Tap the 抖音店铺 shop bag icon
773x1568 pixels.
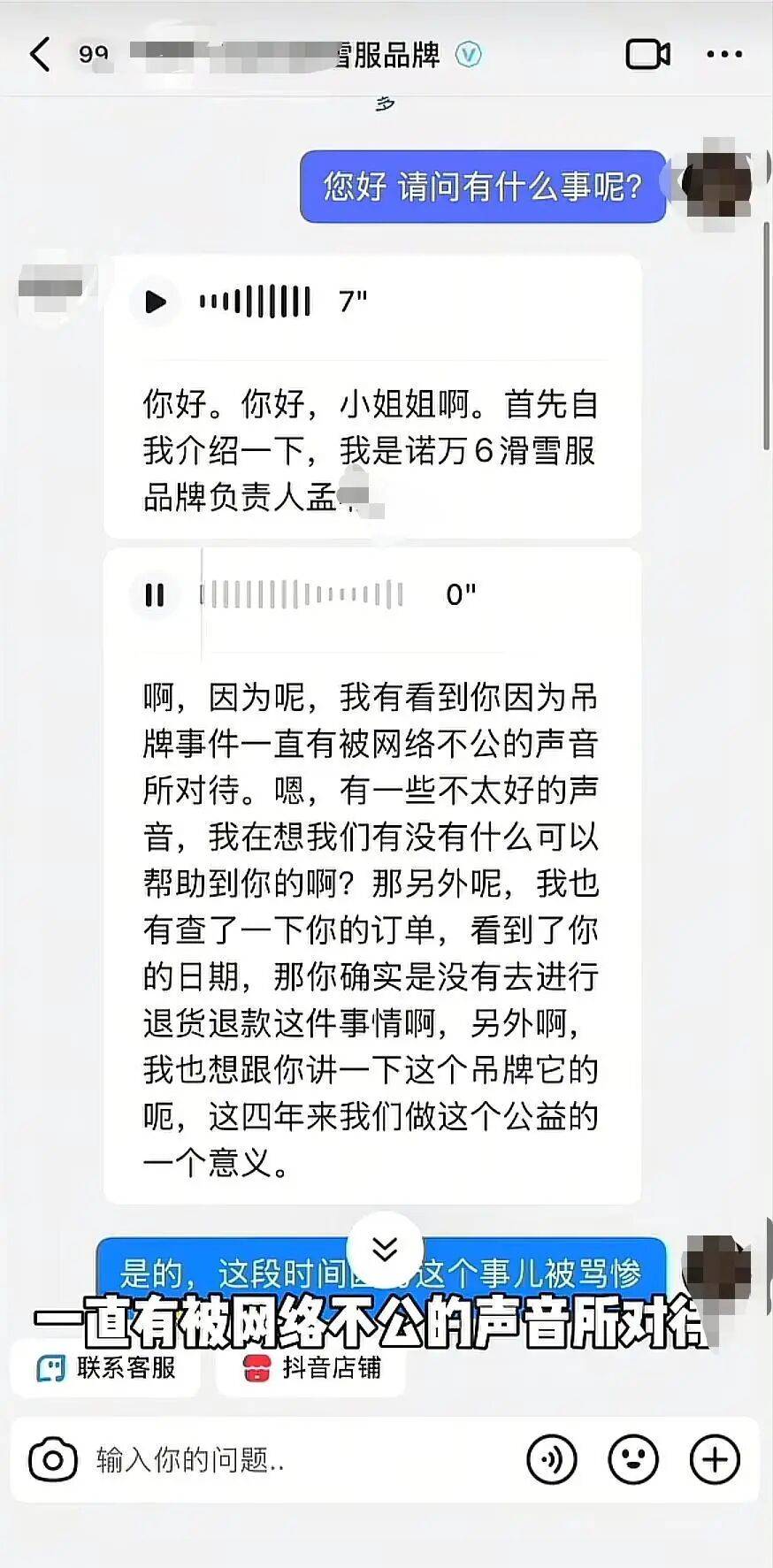click(x=255, y=1368)
